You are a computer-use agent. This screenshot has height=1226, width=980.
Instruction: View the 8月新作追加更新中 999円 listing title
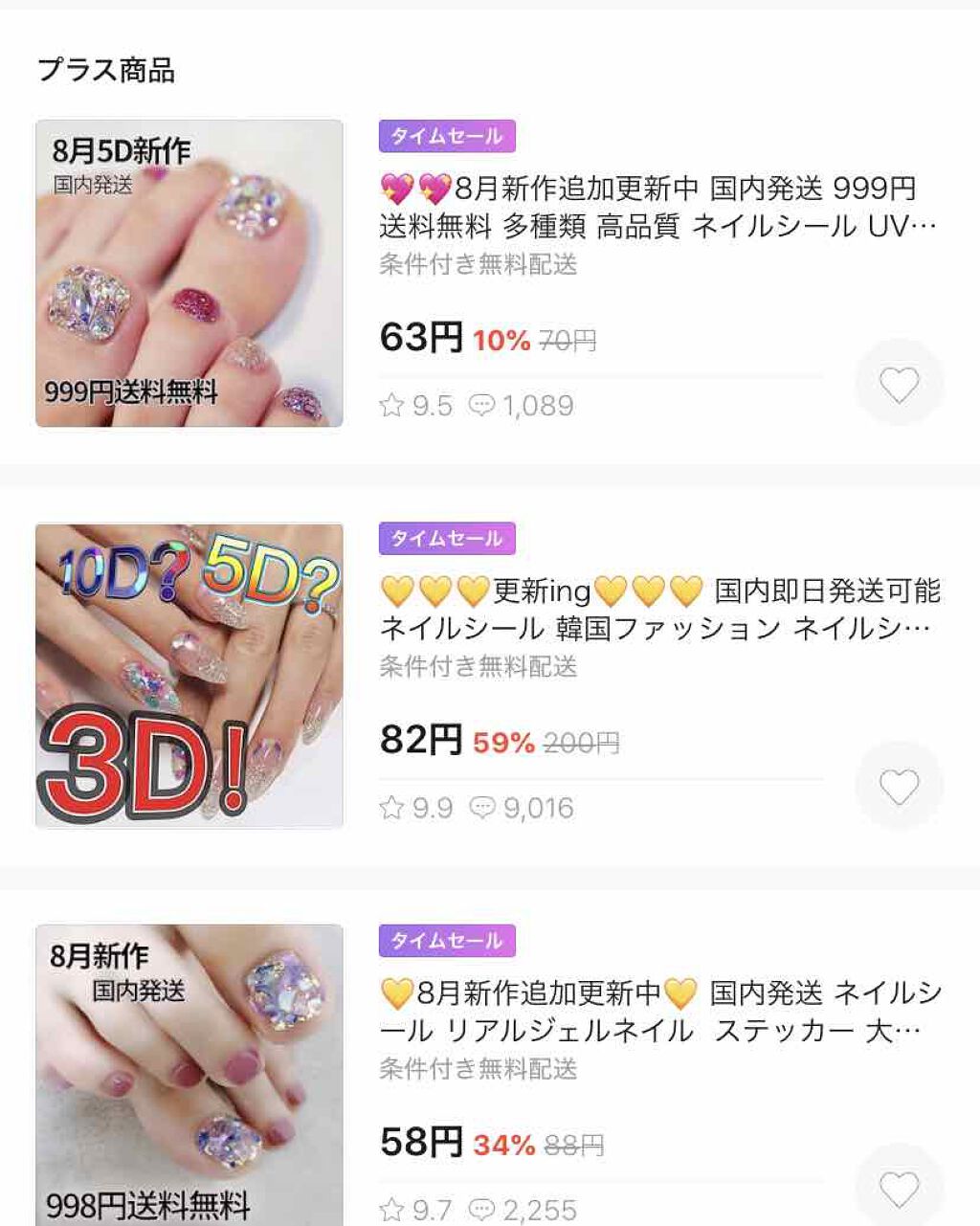[x=657, y=208]
